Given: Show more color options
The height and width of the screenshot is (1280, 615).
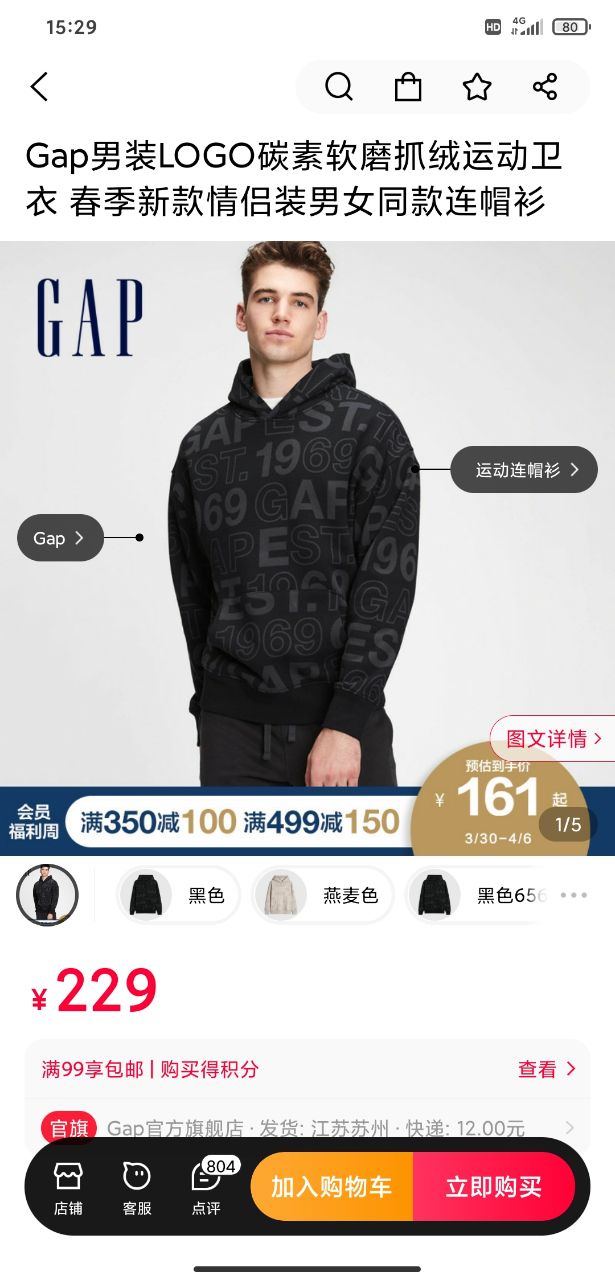Looking at the screenshot, I should click(574, 895).
